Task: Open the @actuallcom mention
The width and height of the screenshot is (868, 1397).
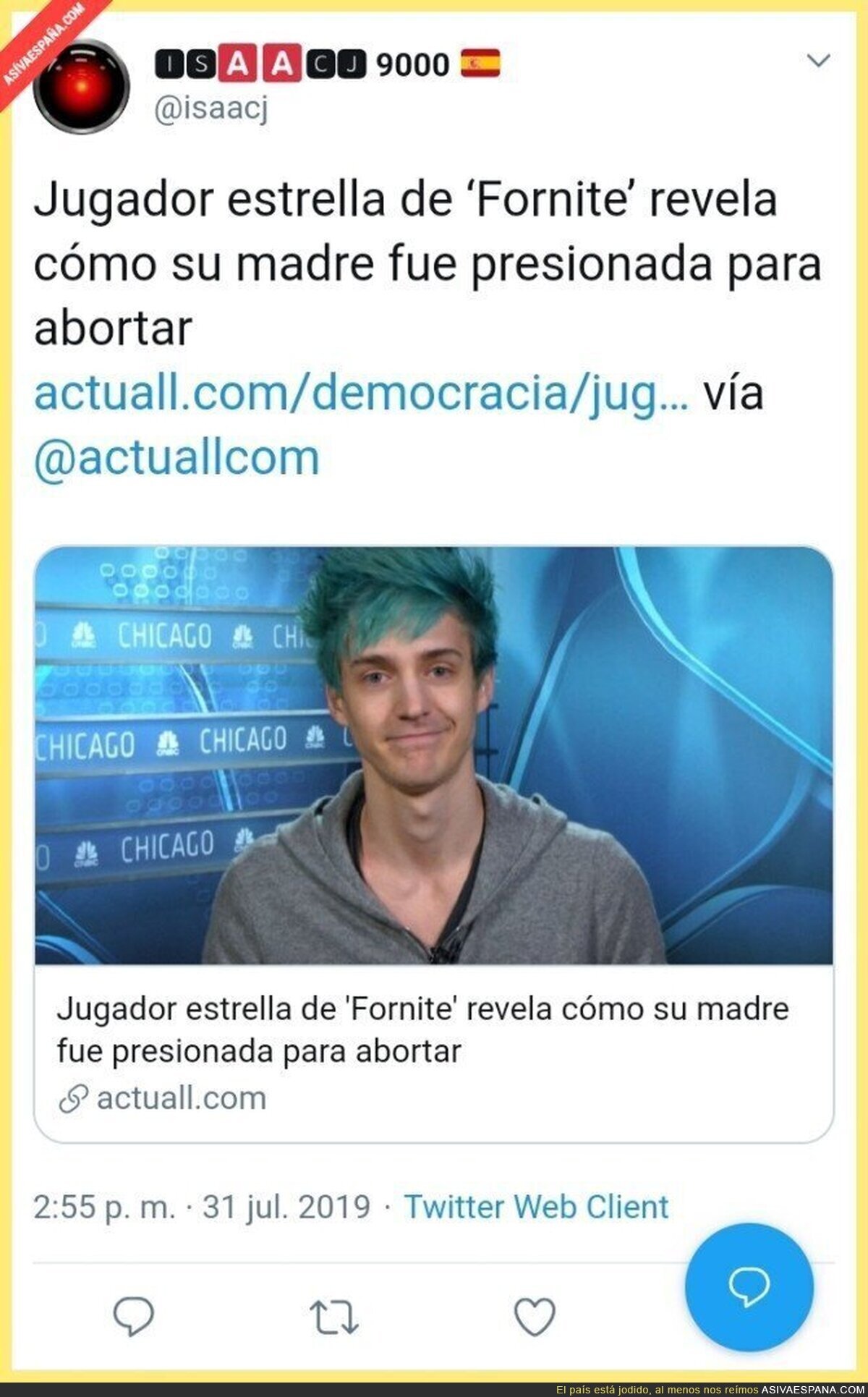Action: (176, 458)
